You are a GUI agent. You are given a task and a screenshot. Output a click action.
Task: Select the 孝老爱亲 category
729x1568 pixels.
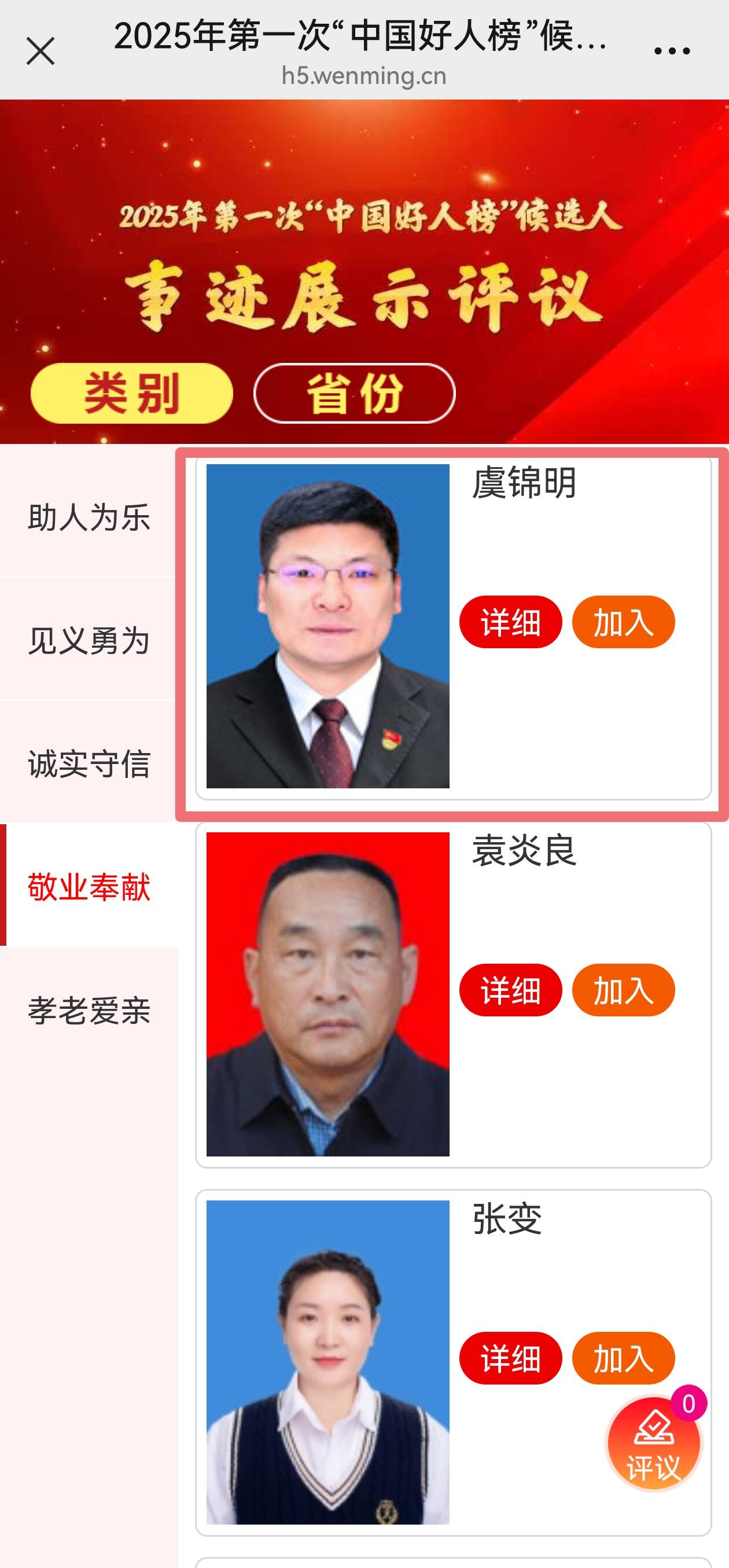89,1011
